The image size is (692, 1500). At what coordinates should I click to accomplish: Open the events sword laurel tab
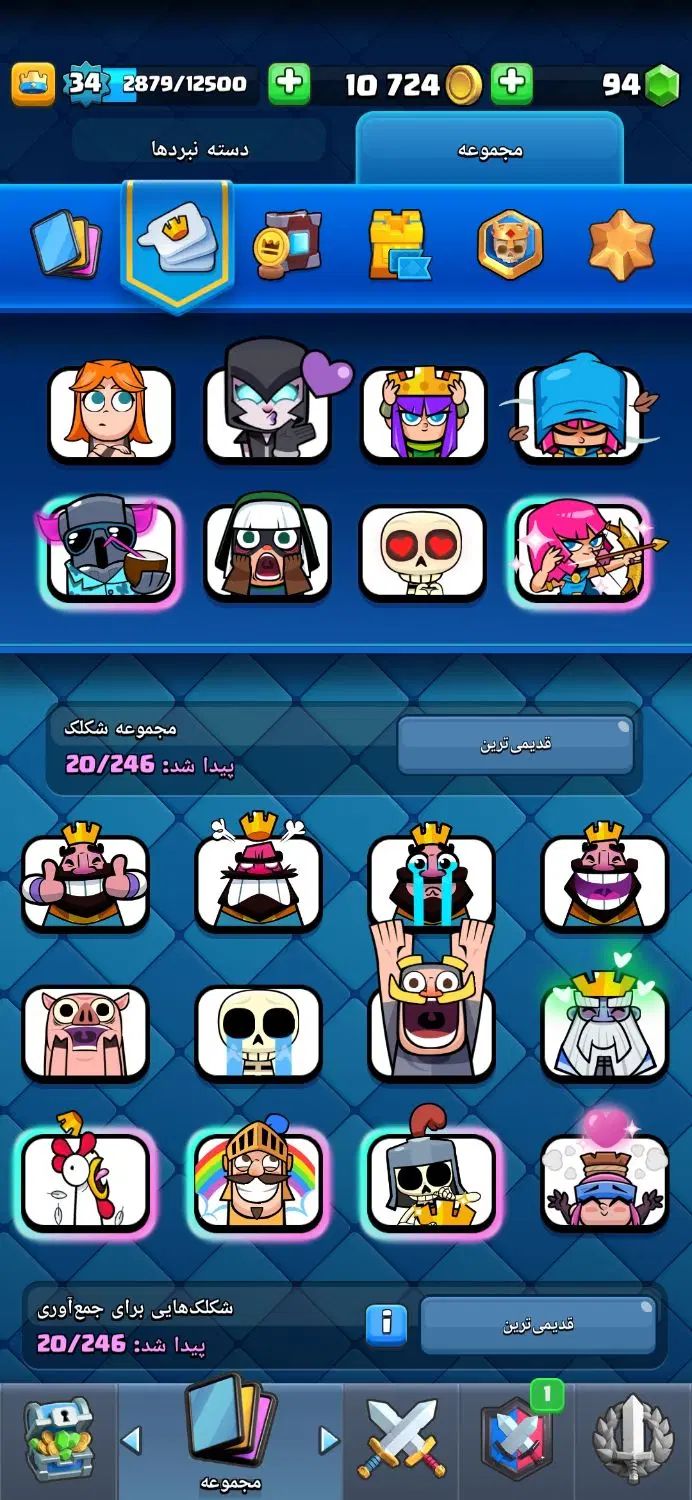pyautogui.click(x=634, y=1440)
